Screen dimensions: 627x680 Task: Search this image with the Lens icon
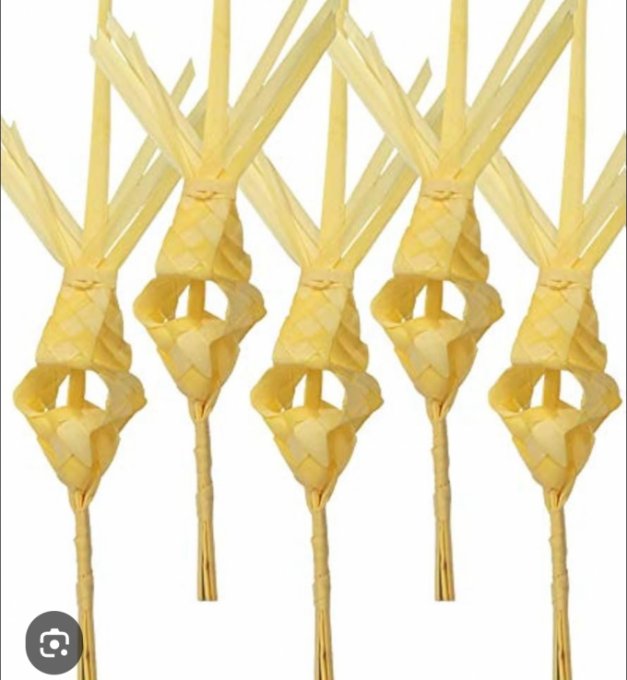(53, 642)
